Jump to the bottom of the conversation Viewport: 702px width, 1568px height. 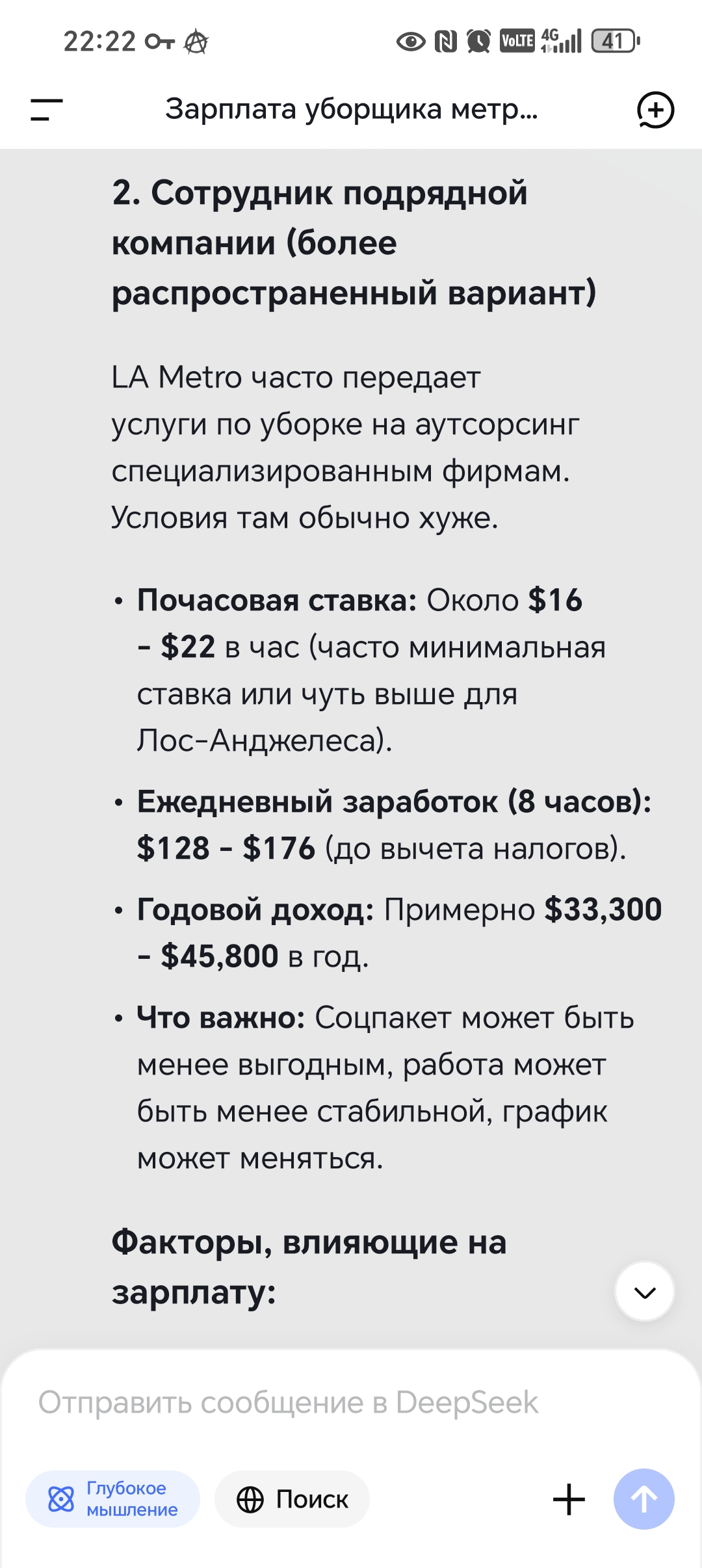645,1292
